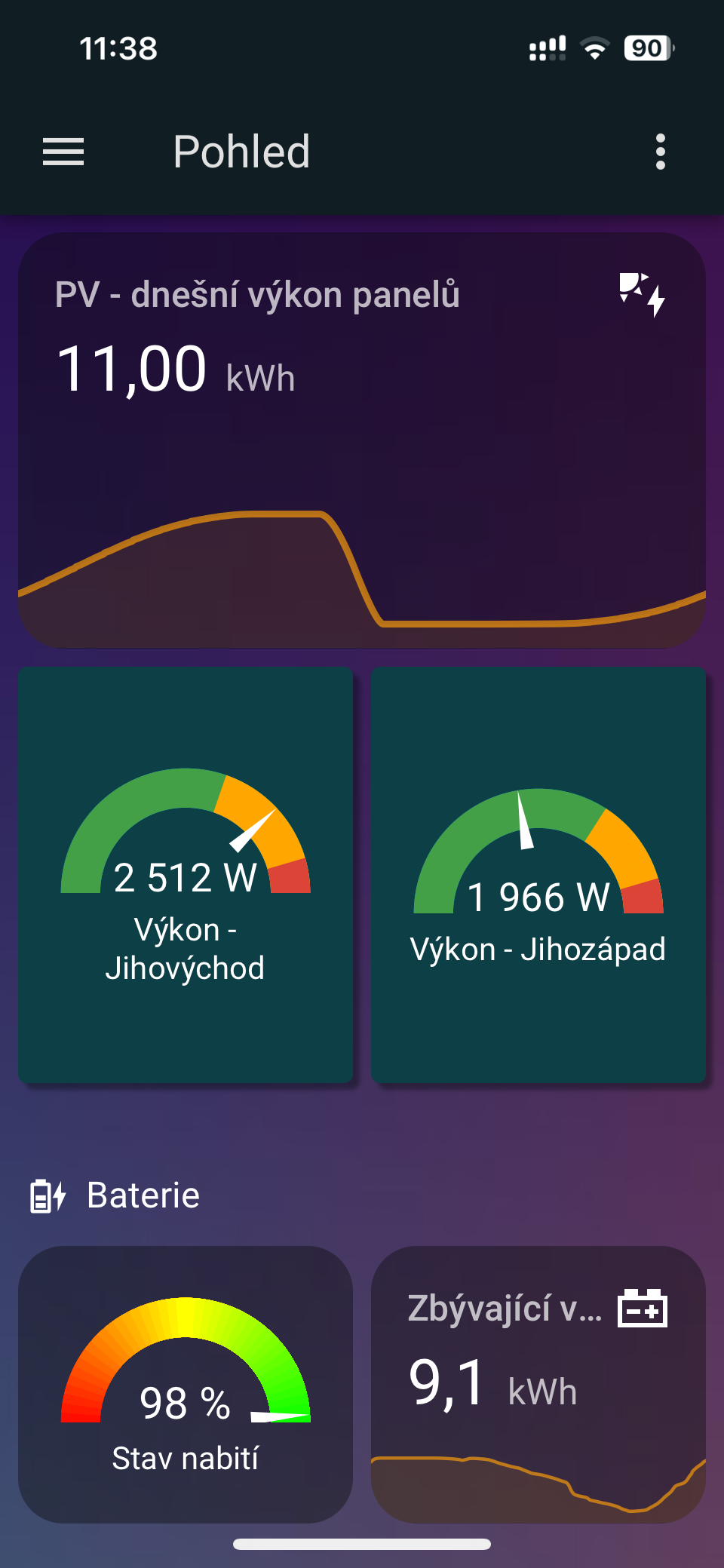Open the Výkon - Jihovýchod gauge

[186, 875]
